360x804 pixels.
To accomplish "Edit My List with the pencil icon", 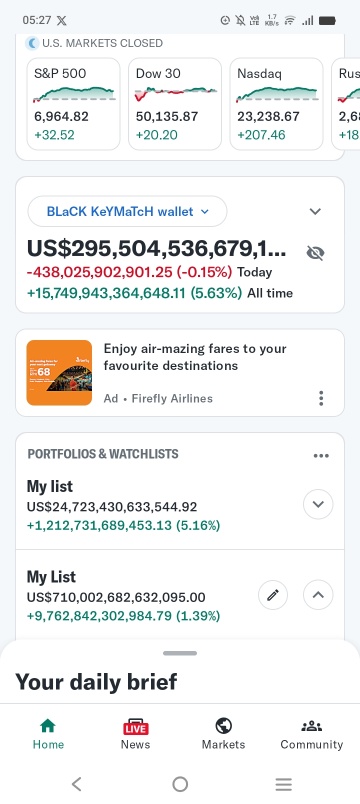I will 273,595.
